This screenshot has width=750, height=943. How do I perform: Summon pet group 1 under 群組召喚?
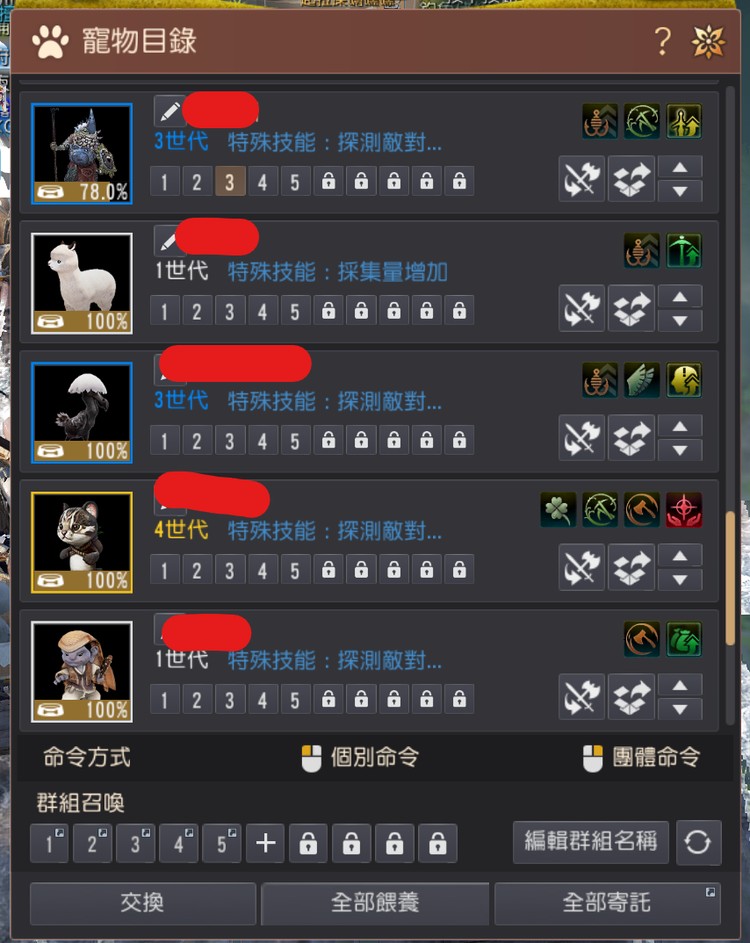[49, 843]
